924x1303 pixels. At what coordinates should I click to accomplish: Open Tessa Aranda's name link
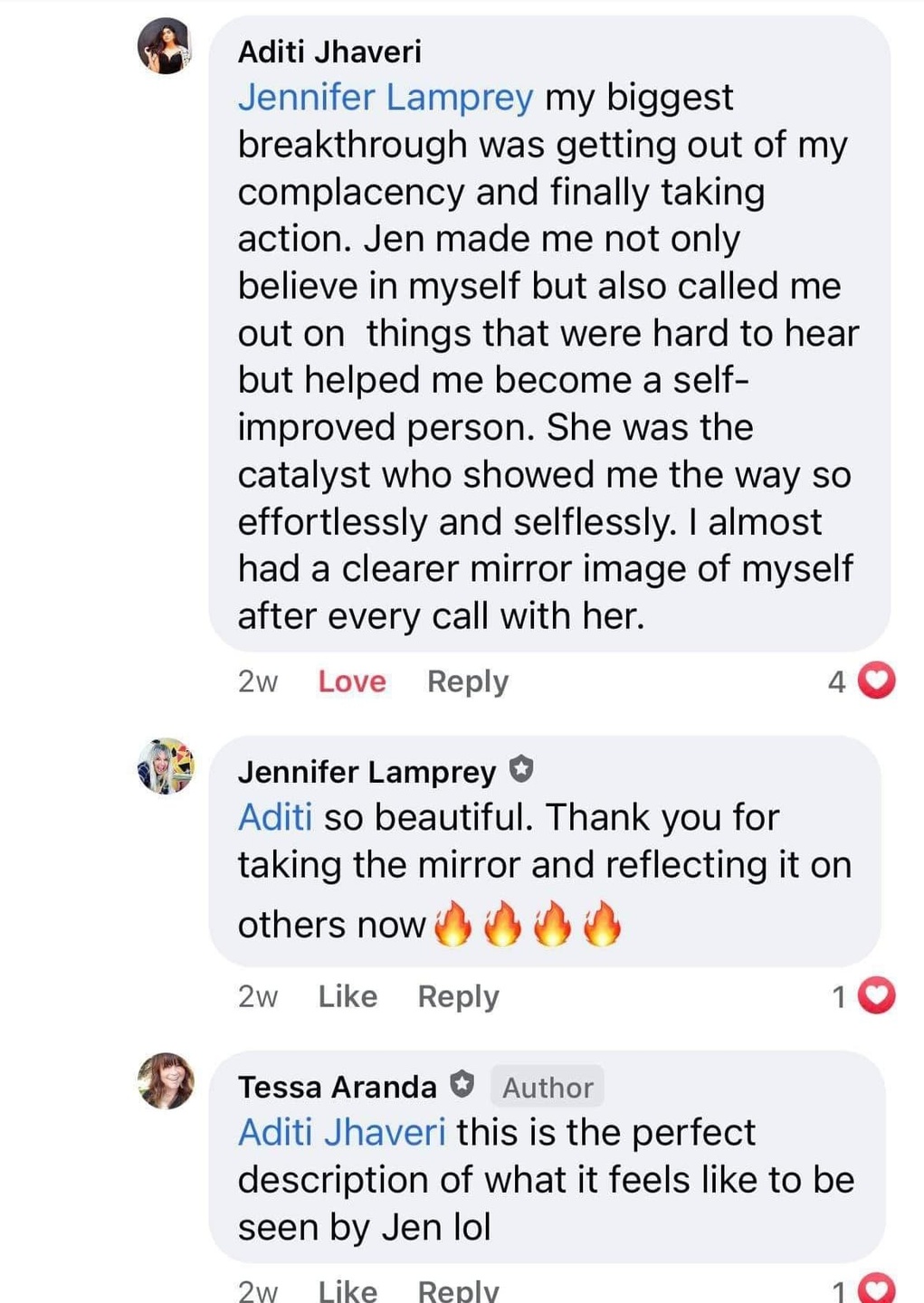(x=337, y=1087)
